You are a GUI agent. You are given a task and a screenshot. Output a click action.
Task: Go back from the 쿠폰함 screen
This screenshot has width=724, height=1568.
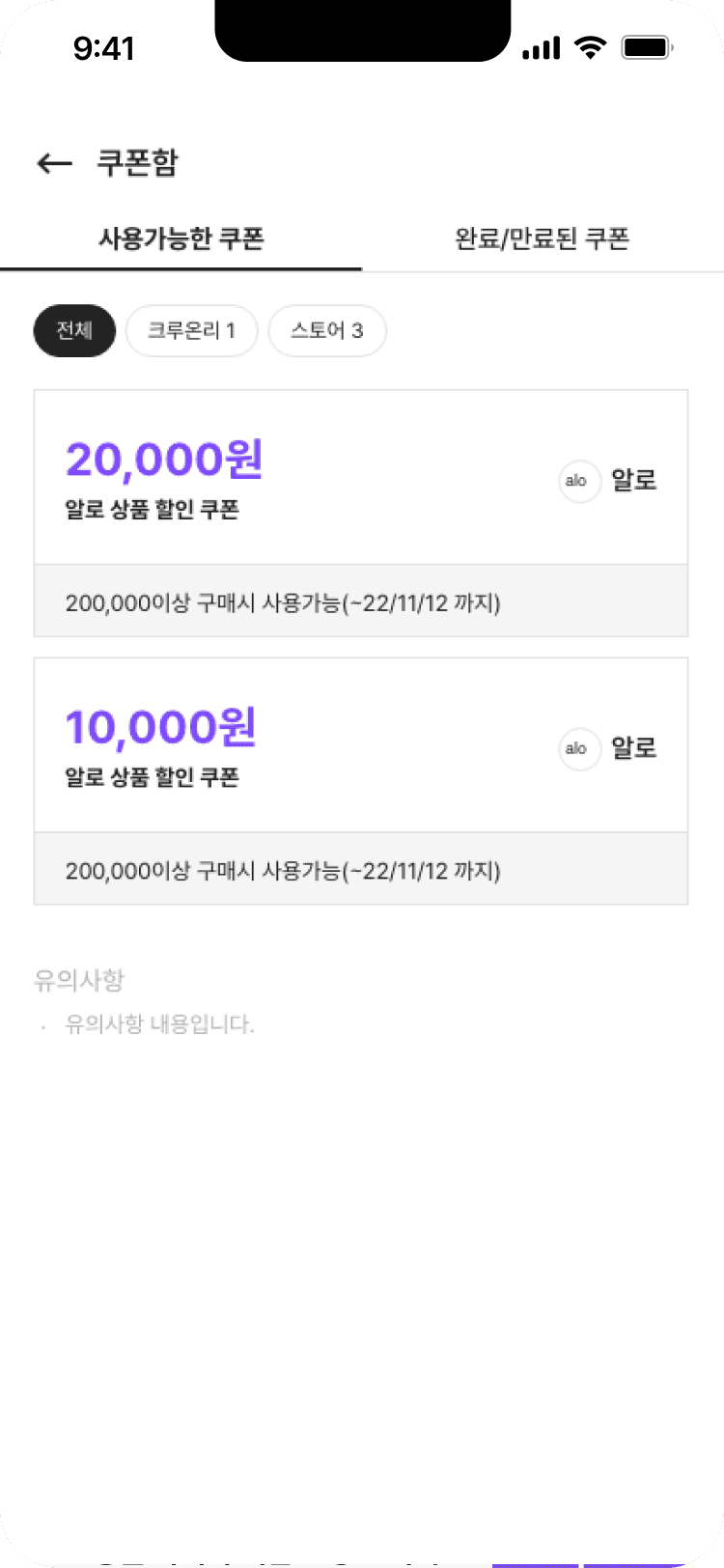[x=54, y=163]
